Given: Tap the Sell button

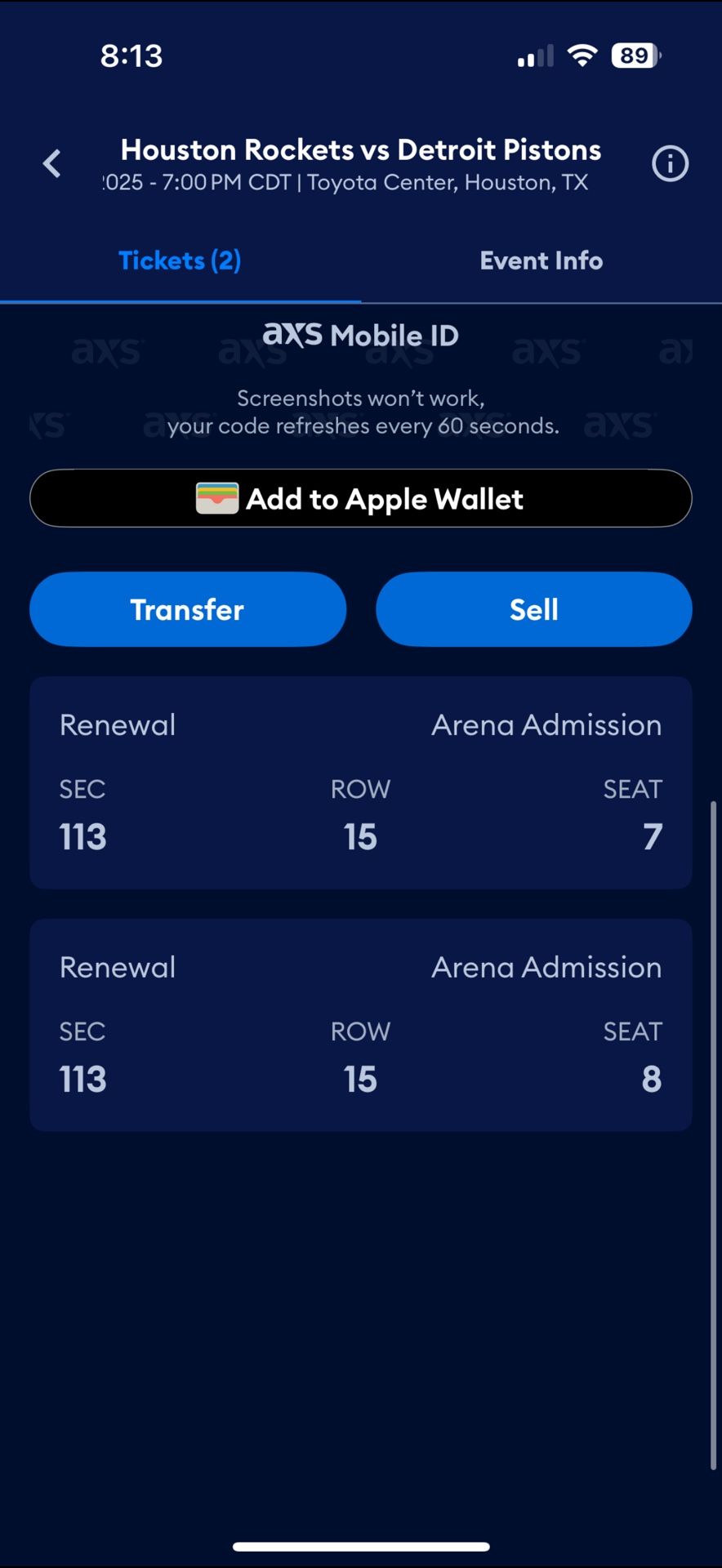Looking at the screenshot, I should pyautogui.click(x=533, y=609).
